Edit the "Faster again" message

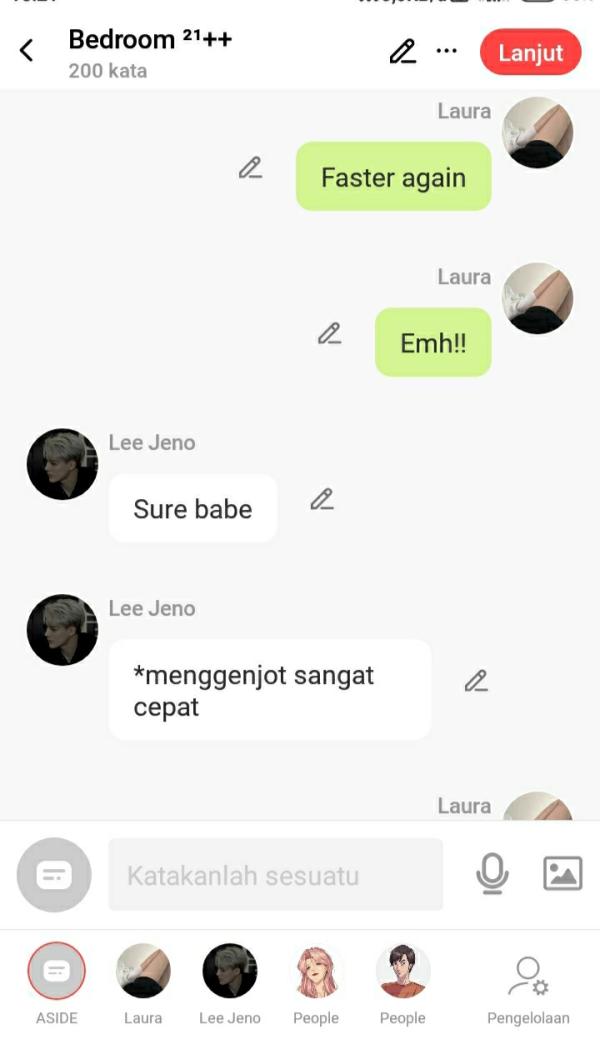pos(250,168)
